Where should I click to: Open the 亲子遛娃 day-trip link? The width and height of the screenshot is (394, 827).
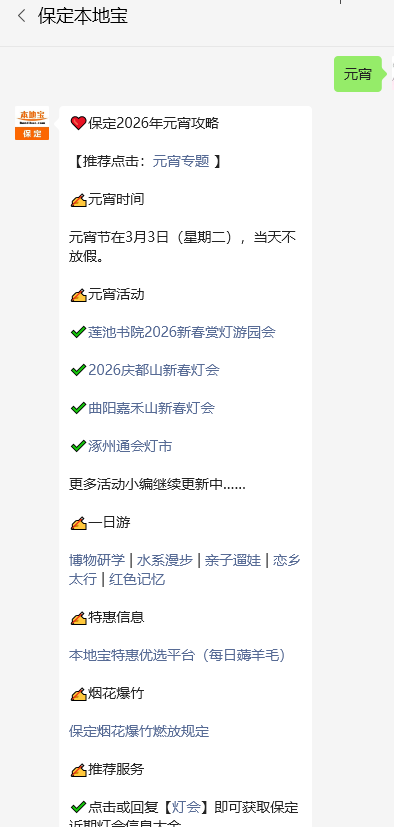233,560
